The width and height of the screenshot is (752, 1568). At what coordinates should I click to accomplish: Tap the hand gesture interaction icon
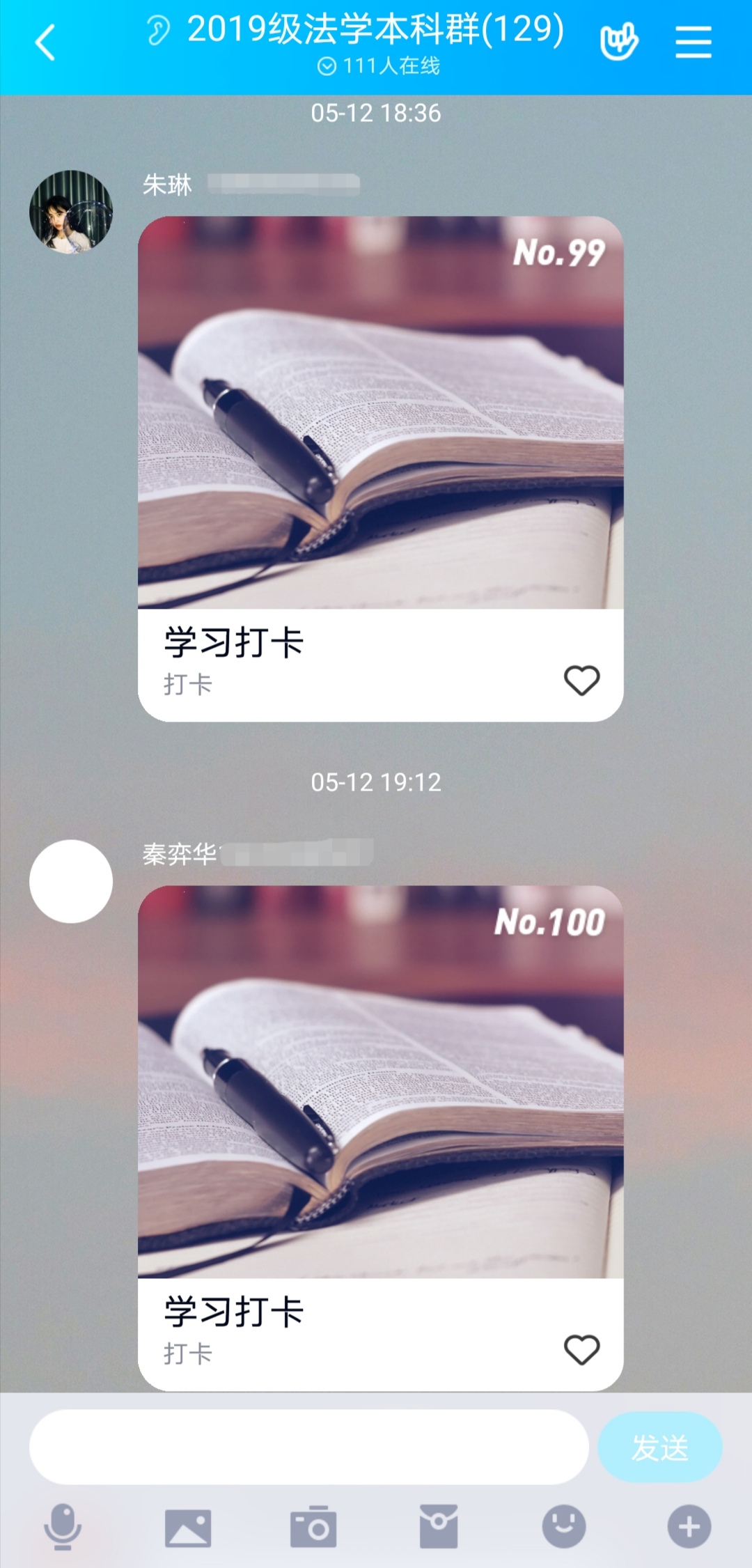[x=619, y=42]
